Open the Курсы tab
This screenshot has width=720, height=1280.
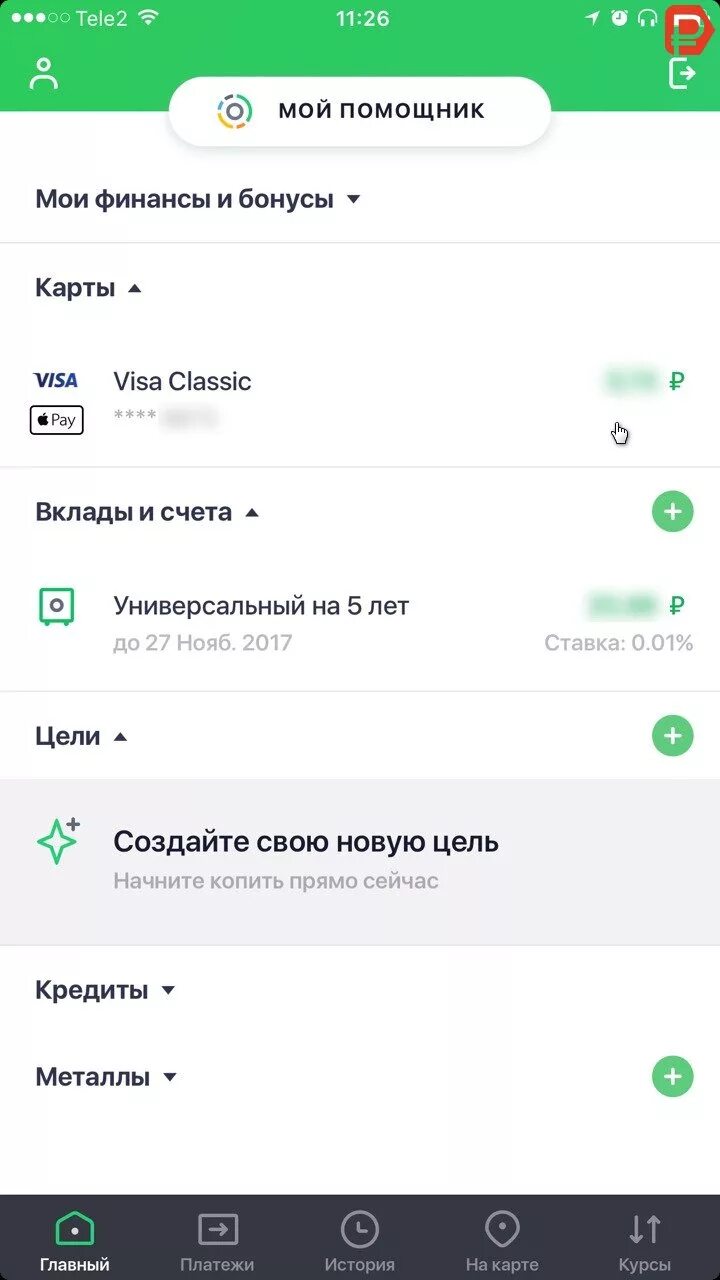[644, 1241]
